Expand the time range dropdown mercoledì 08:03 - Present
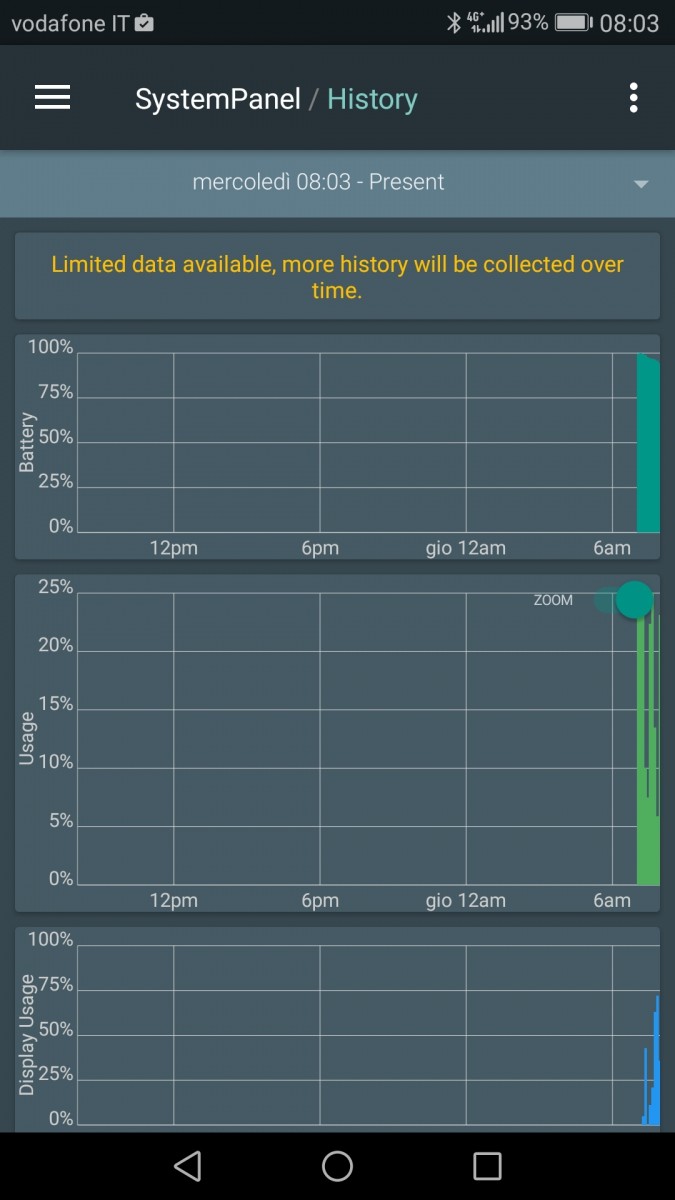 [337, 183]
